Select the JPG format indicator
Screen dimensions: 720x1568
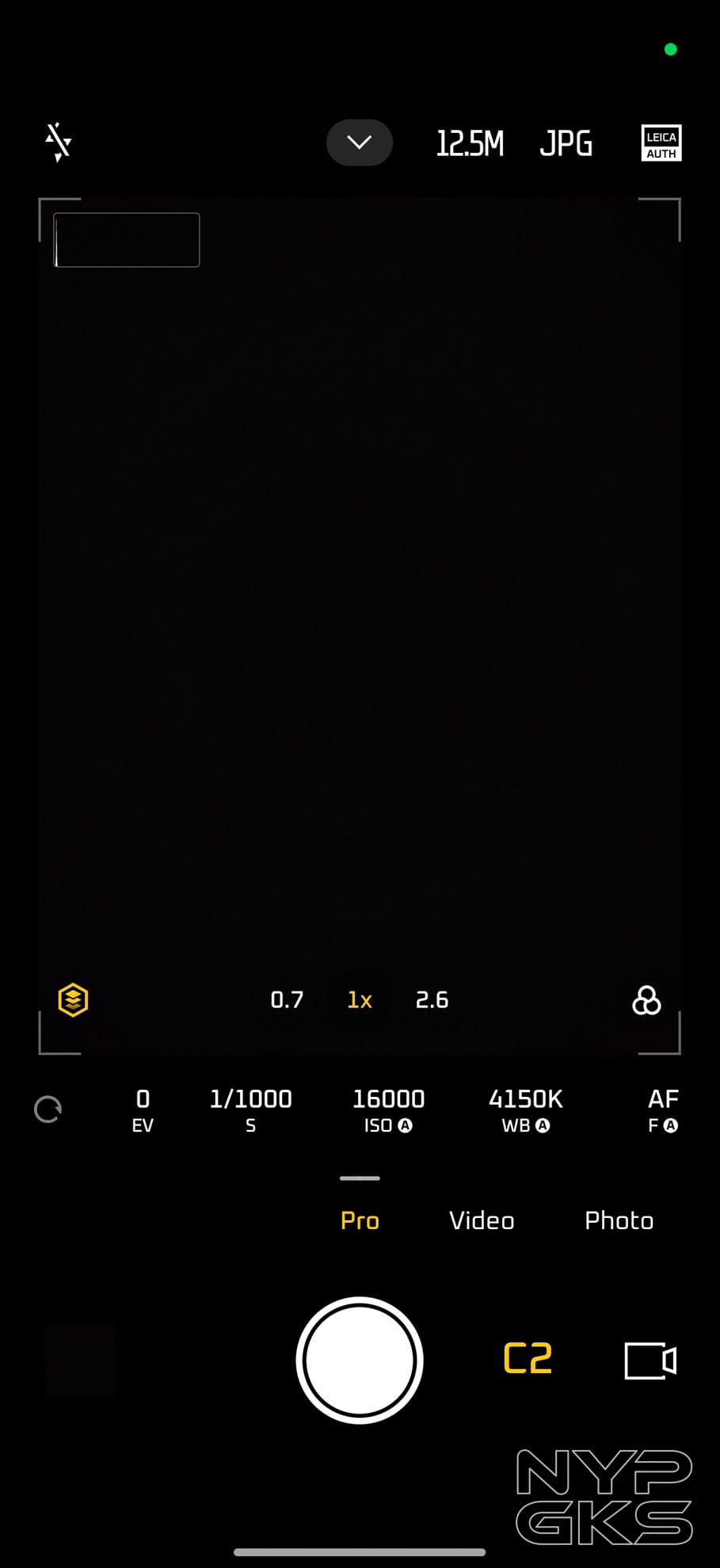pos(566,143)
